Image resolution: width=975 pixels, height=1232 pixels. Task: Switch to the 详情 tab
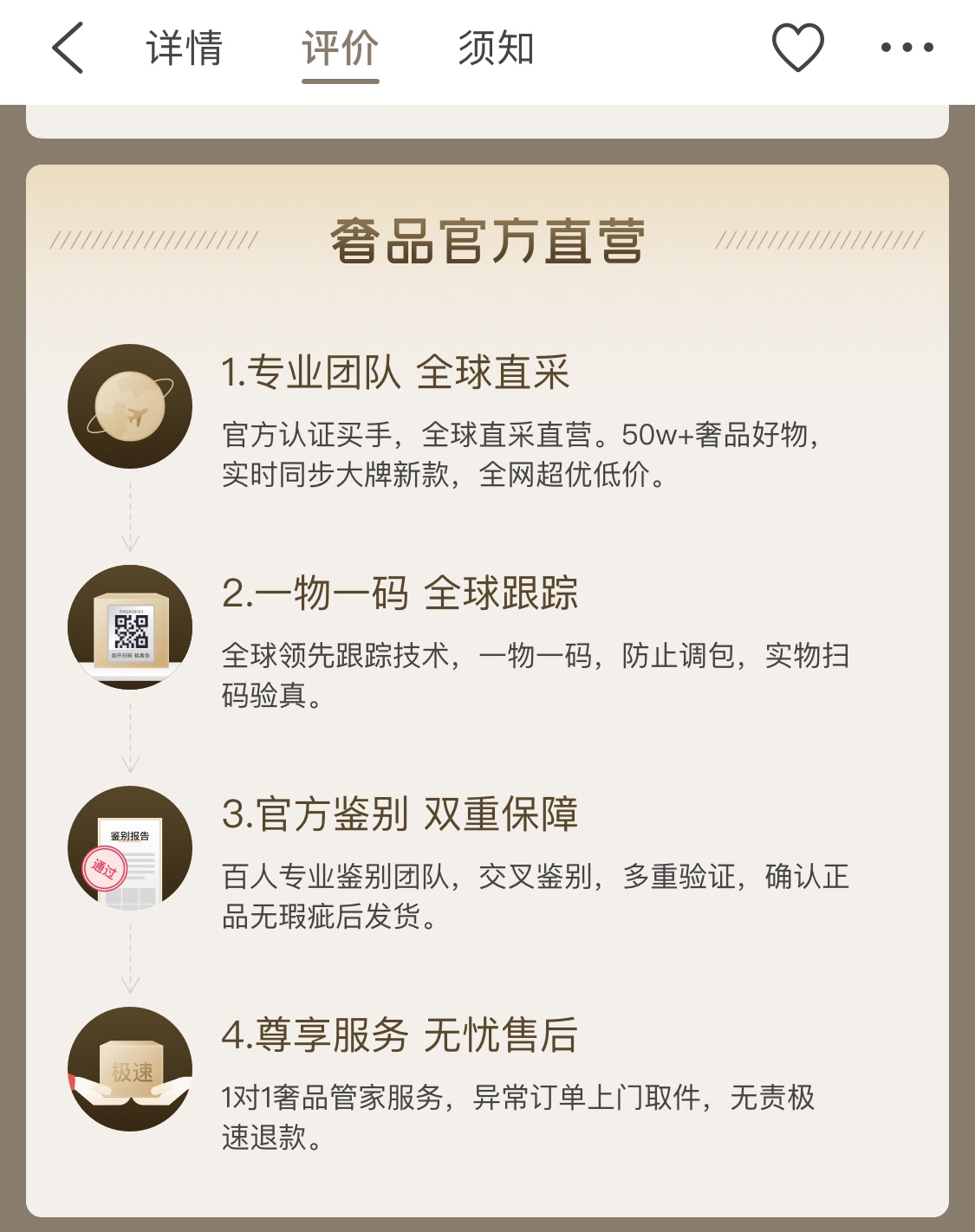click(185, 48)
